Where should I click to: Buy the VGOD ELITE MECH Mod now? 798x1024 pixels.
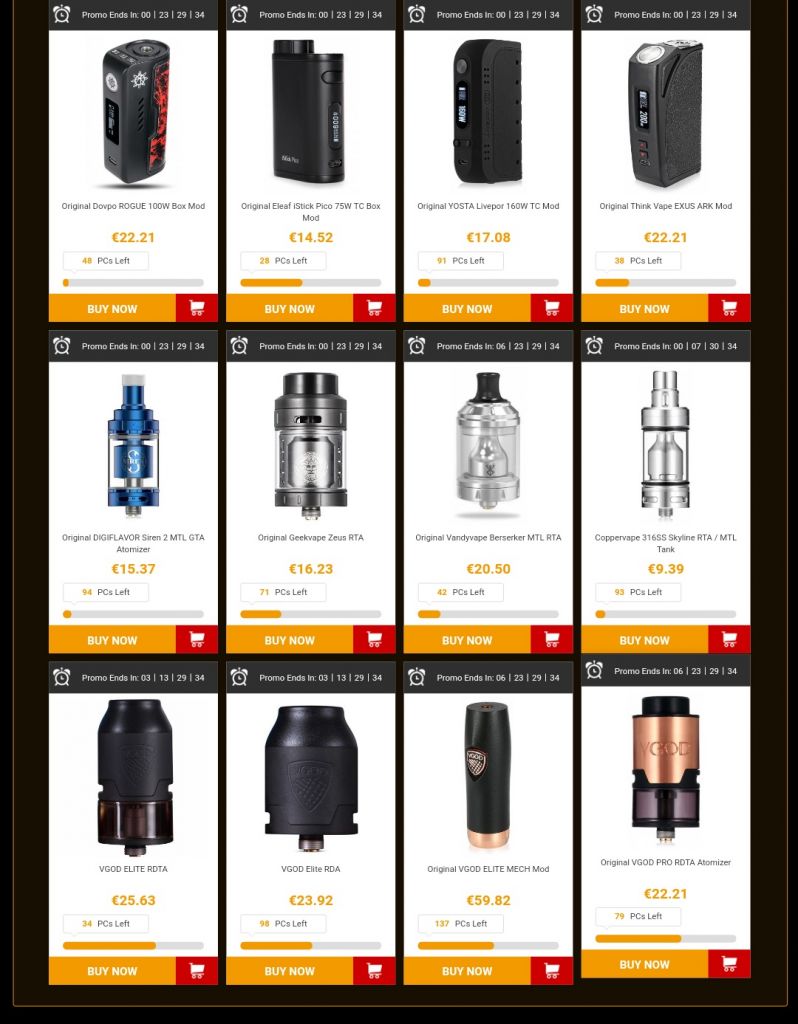tap(467, 970)
